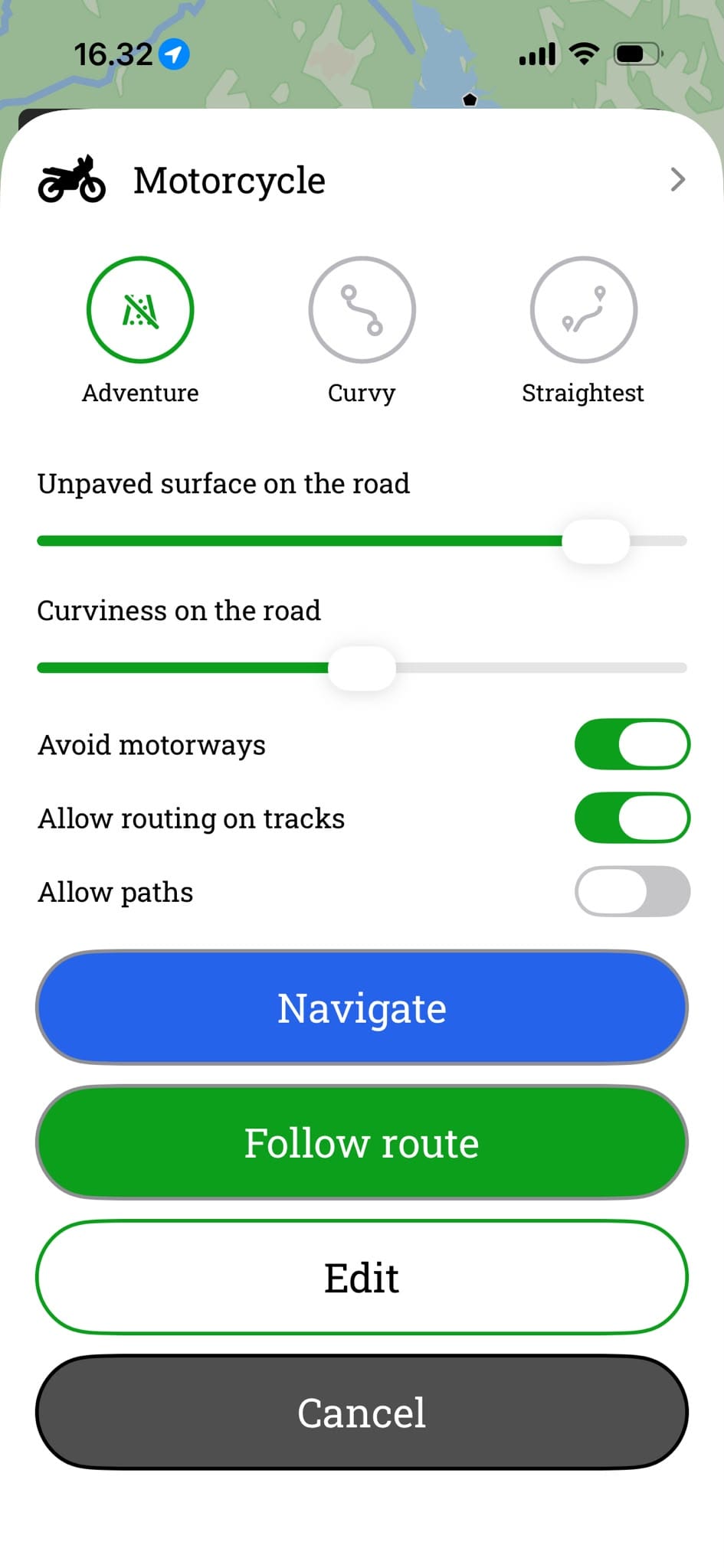
Task: Tap the Follow route button
Action: point(362,1142)
